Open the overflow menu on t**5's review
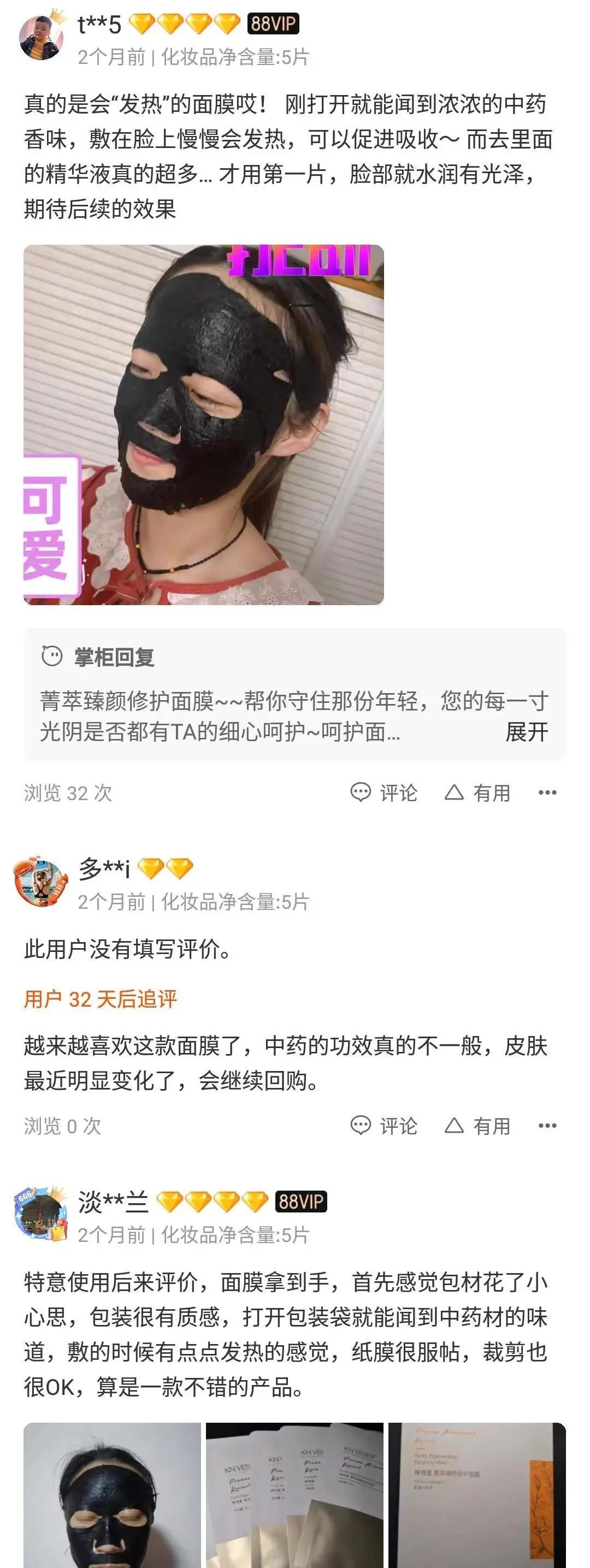Image resolution: width=590 pixels, height=1568 pixels. tap(547, 792)
